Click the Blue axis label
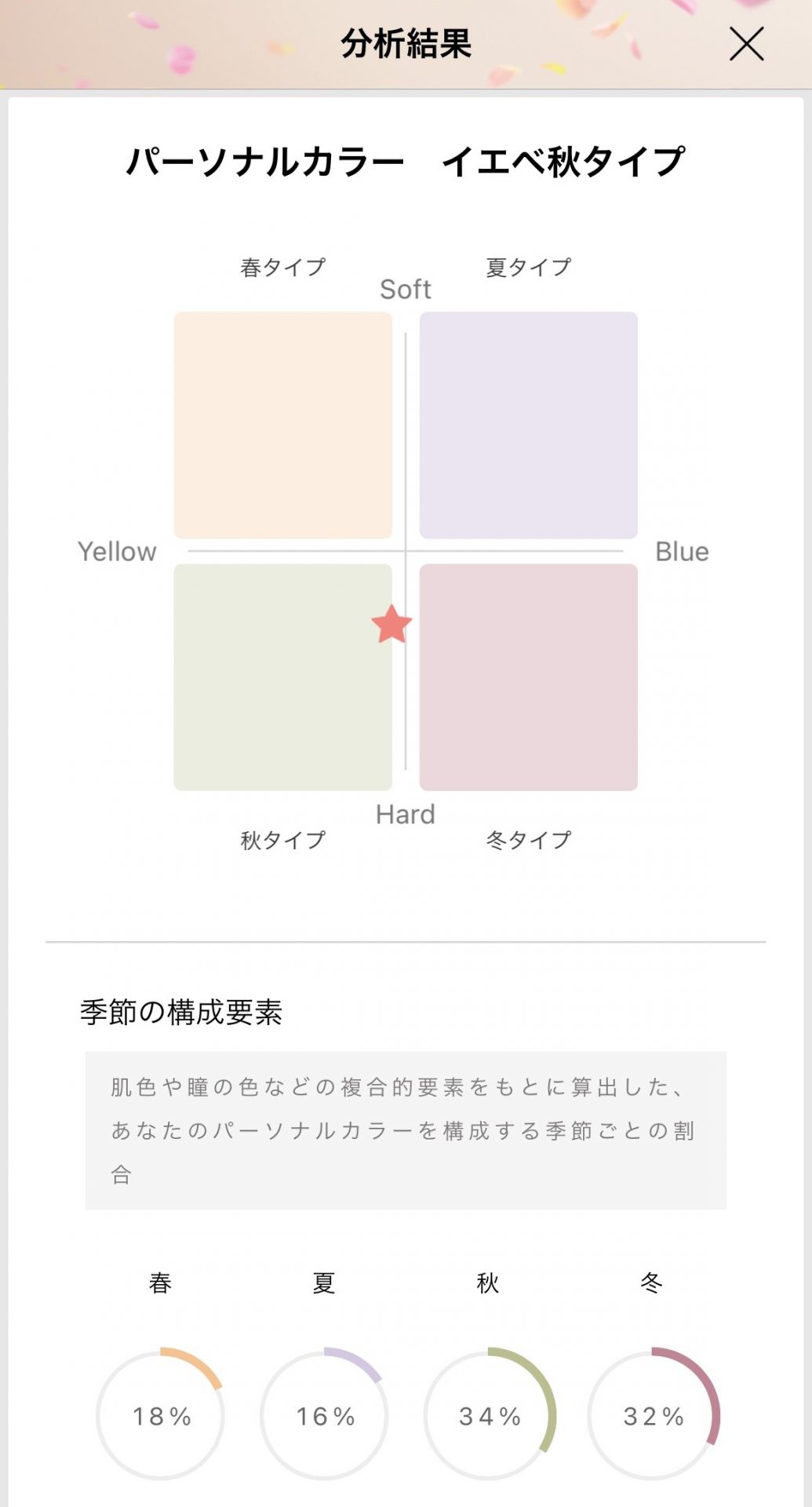Viewport: 812px width, 1507px height. coord(682,552)
